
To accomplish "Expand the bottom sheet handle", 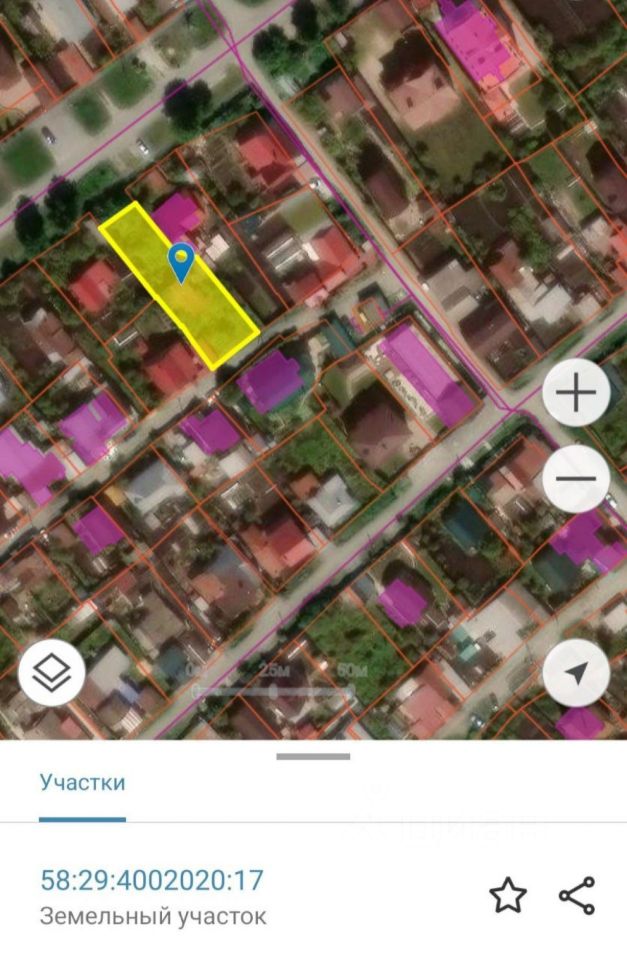I will click(313, 756).
